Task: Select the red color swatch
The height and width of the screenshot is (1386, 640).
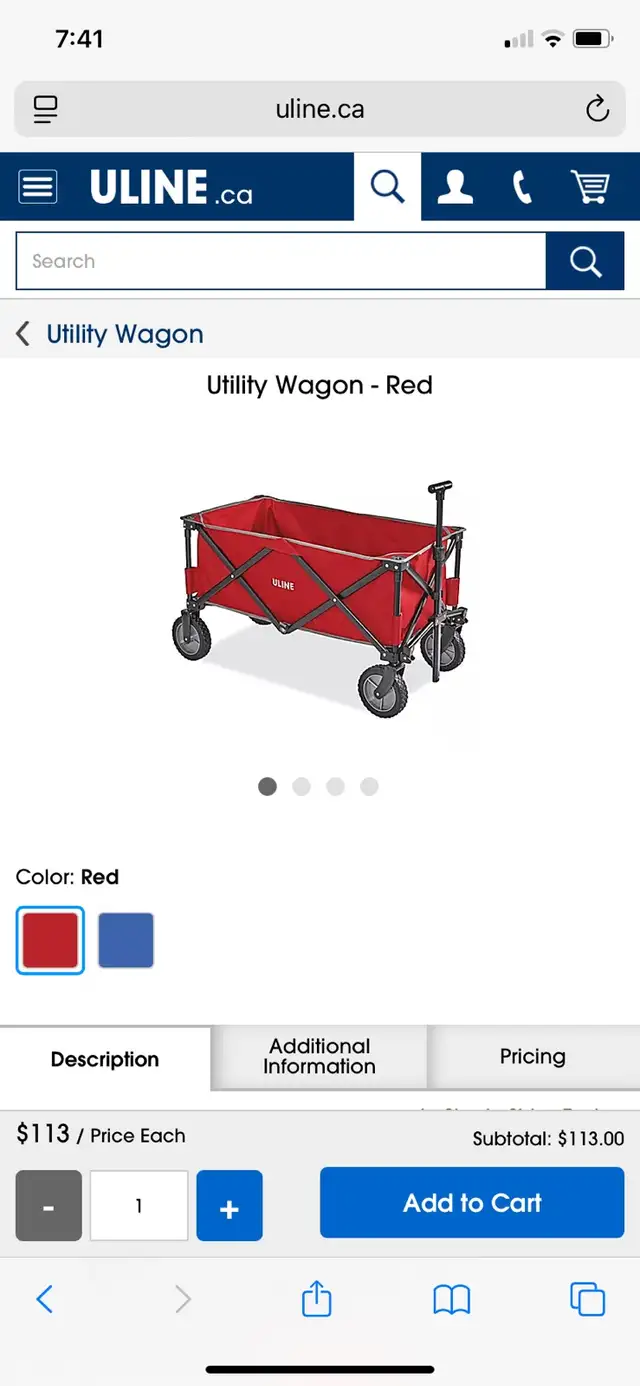Action: (50, 940)
